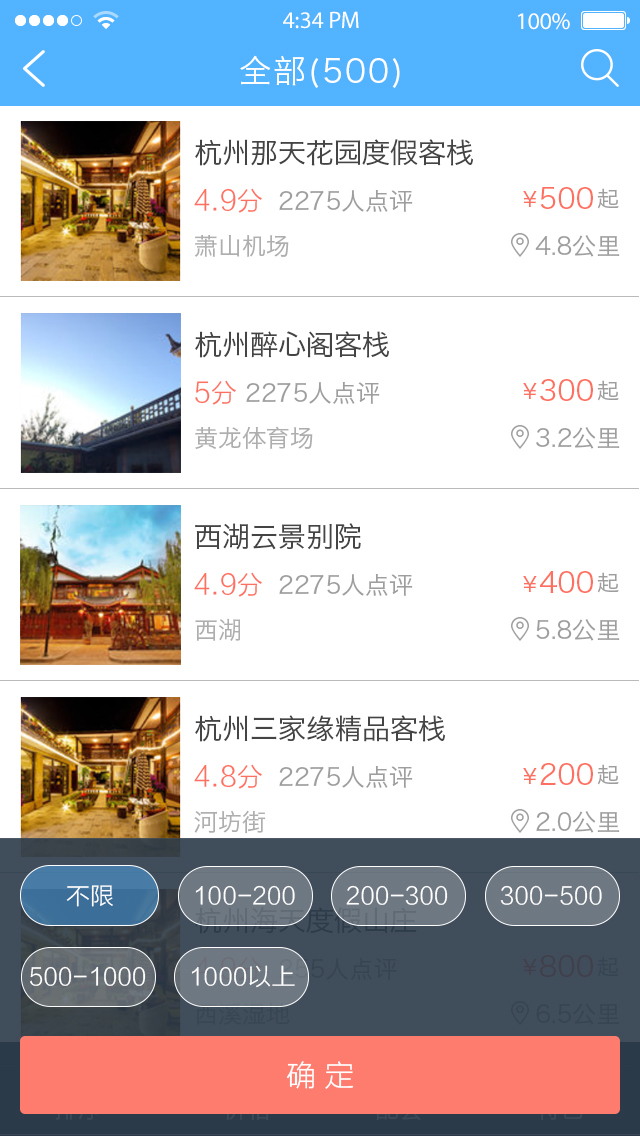Open 杭州那天花园度假客栈 listing

(334, 153)
